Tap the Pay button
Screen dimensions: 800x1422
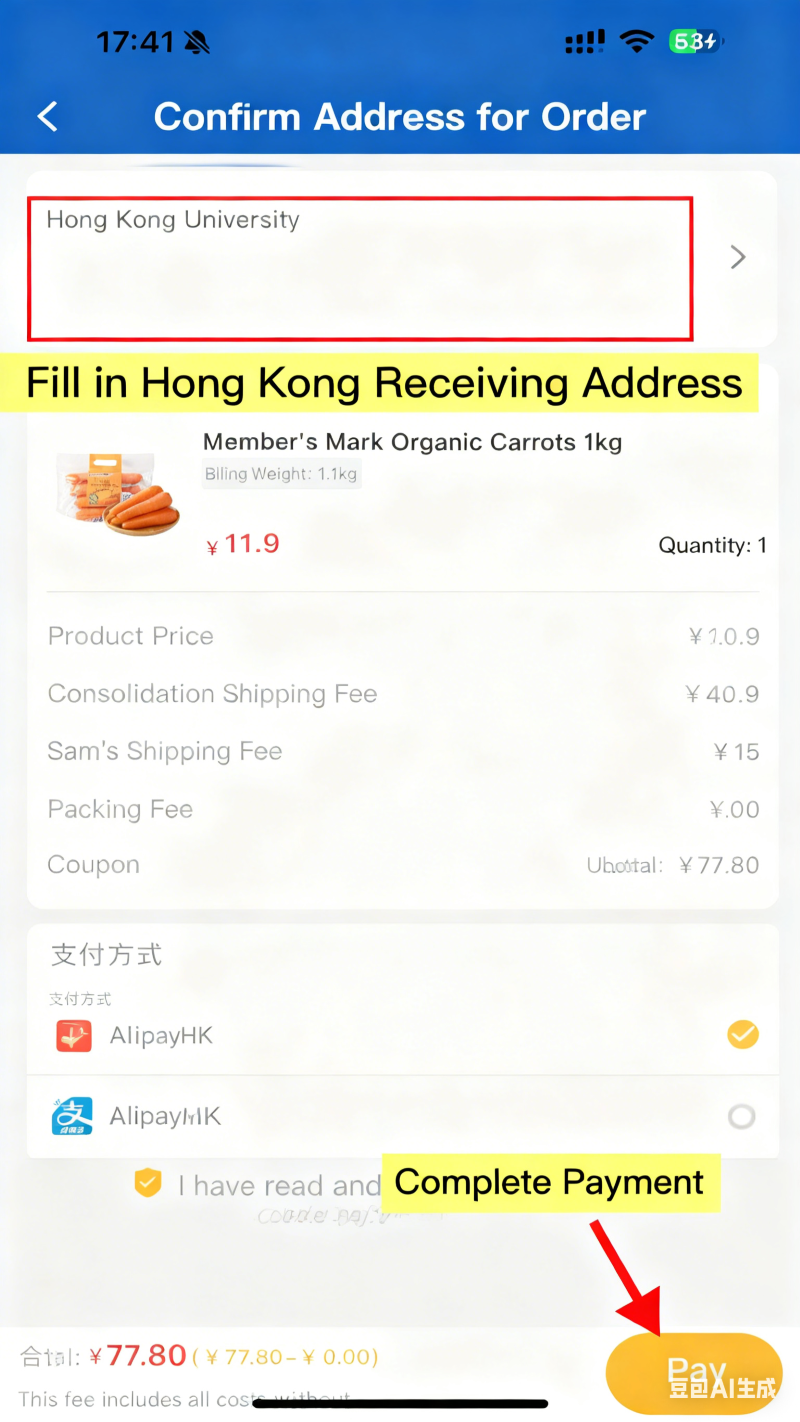tap(694, 1373)
